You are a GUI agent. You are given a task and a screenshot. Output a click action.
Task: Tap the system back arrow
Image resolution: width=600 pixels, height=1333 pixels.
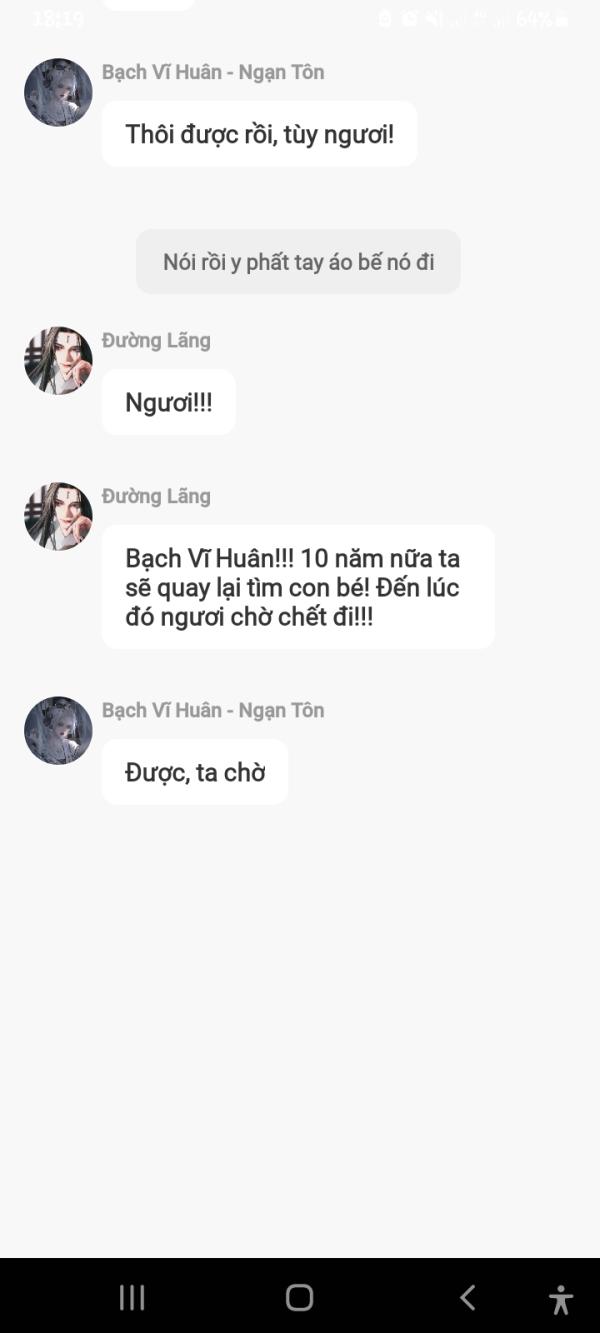click(x=467, y=1297)
